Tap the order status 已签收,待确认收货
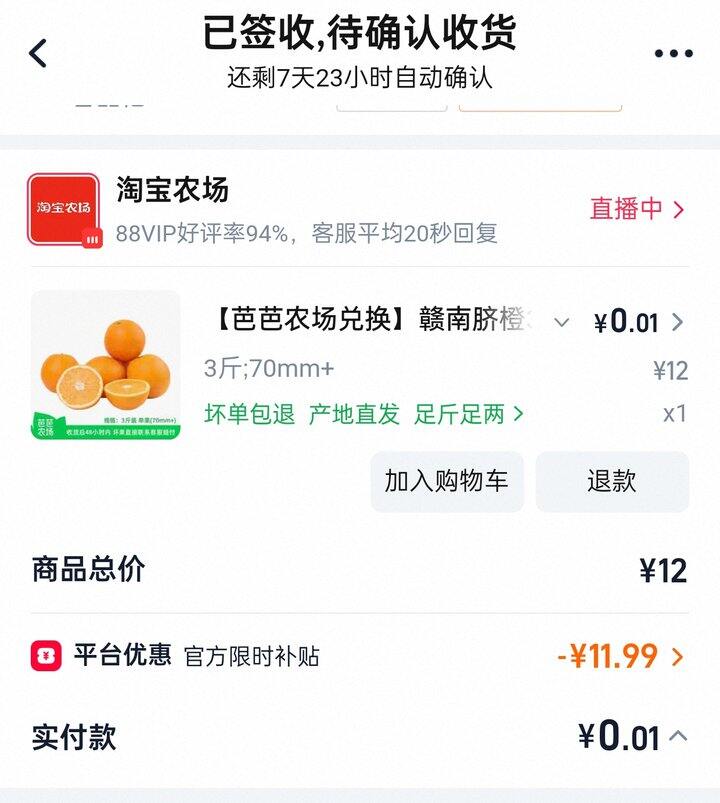This screenshot has width=720, height=803. point(360,31)
